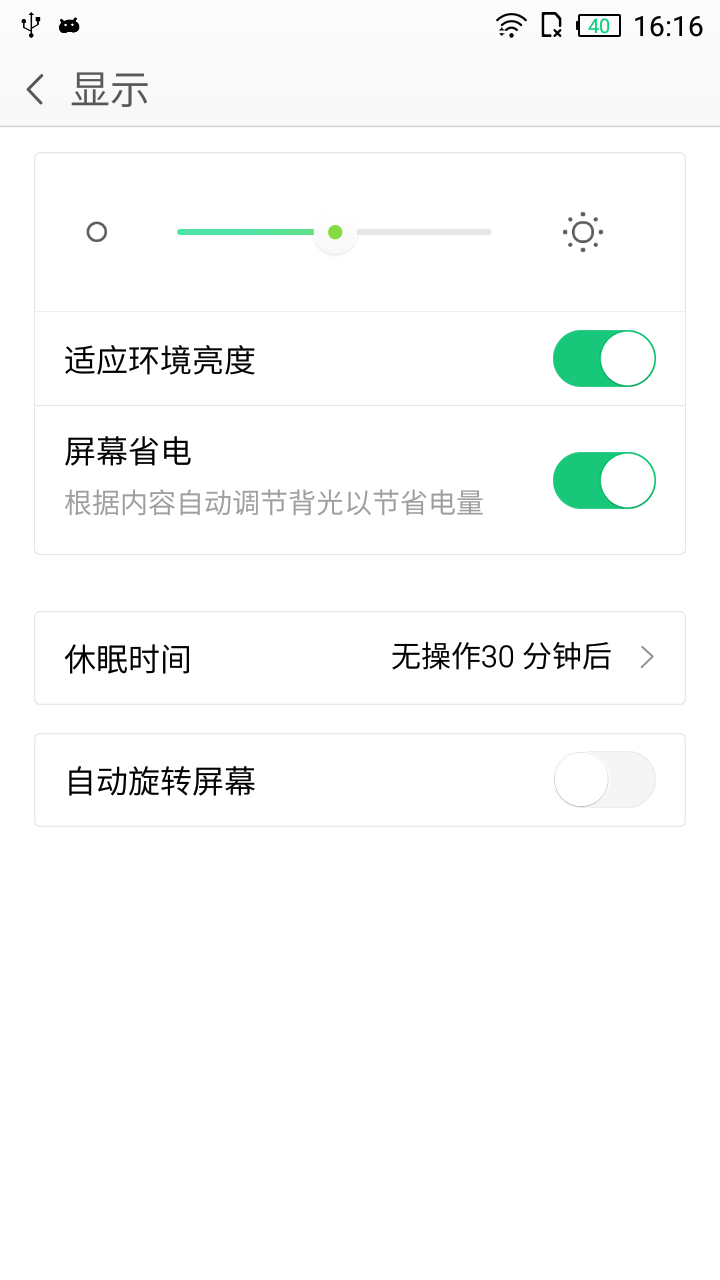Viewport: 720px width, 1280px height.
Task: Go back from the 显示 screen
Action: [36, 90]
